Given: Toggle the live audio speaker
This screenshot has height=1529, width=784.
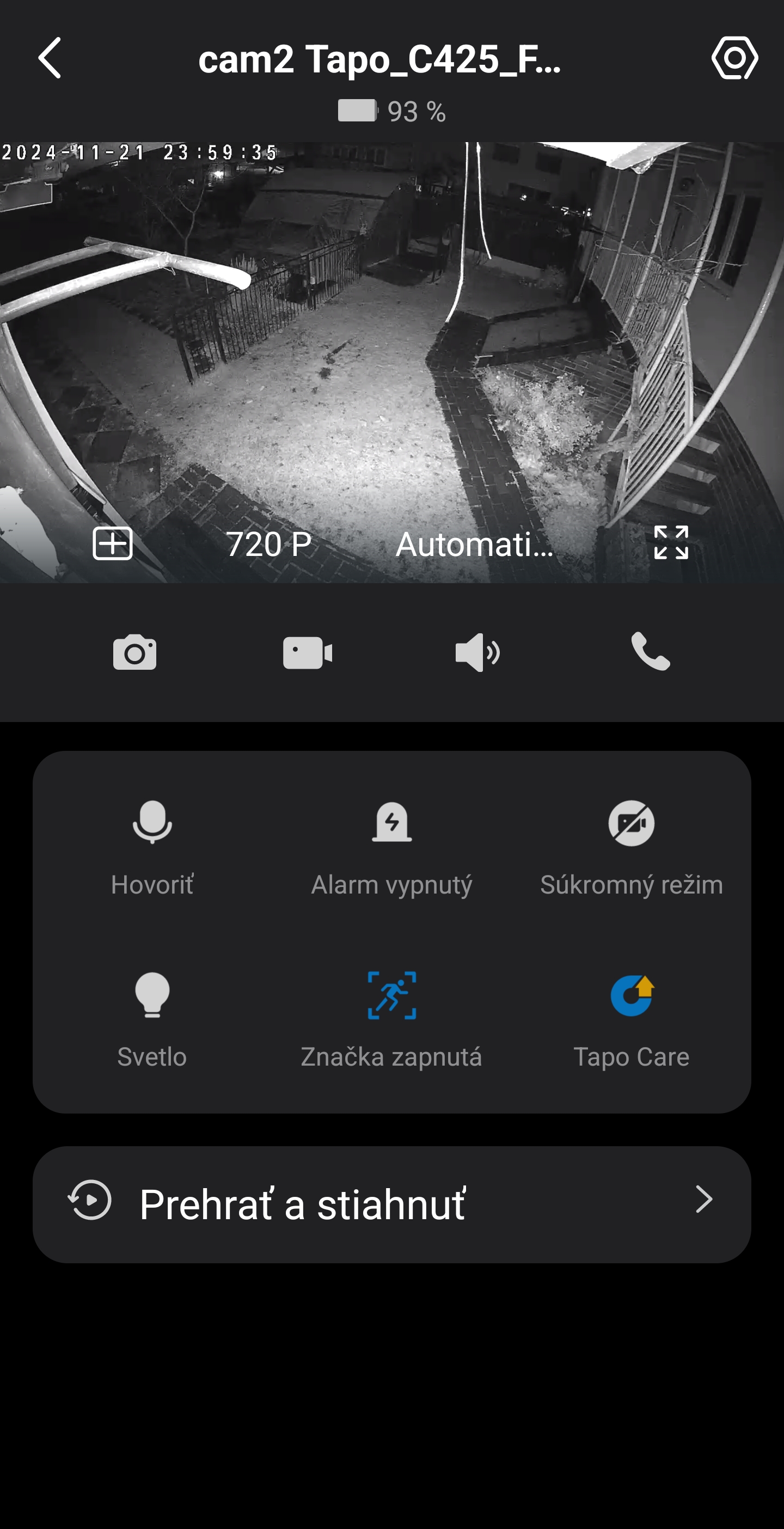Looking at the screenshot, I should 477,652.
